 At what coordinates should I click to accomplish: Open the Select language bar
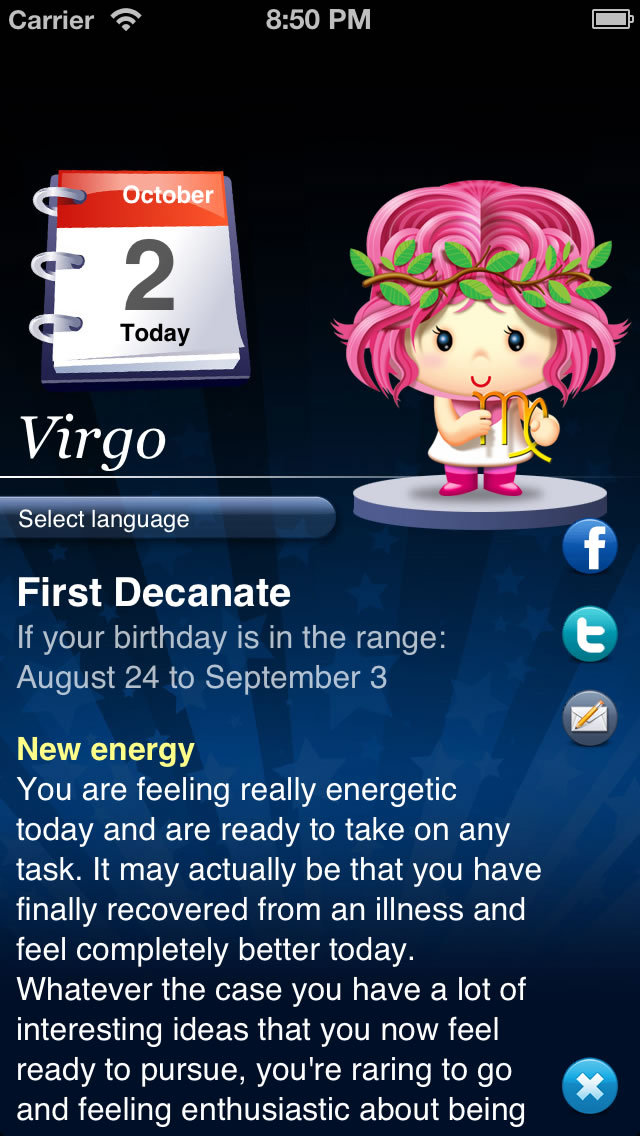[167, 519]
